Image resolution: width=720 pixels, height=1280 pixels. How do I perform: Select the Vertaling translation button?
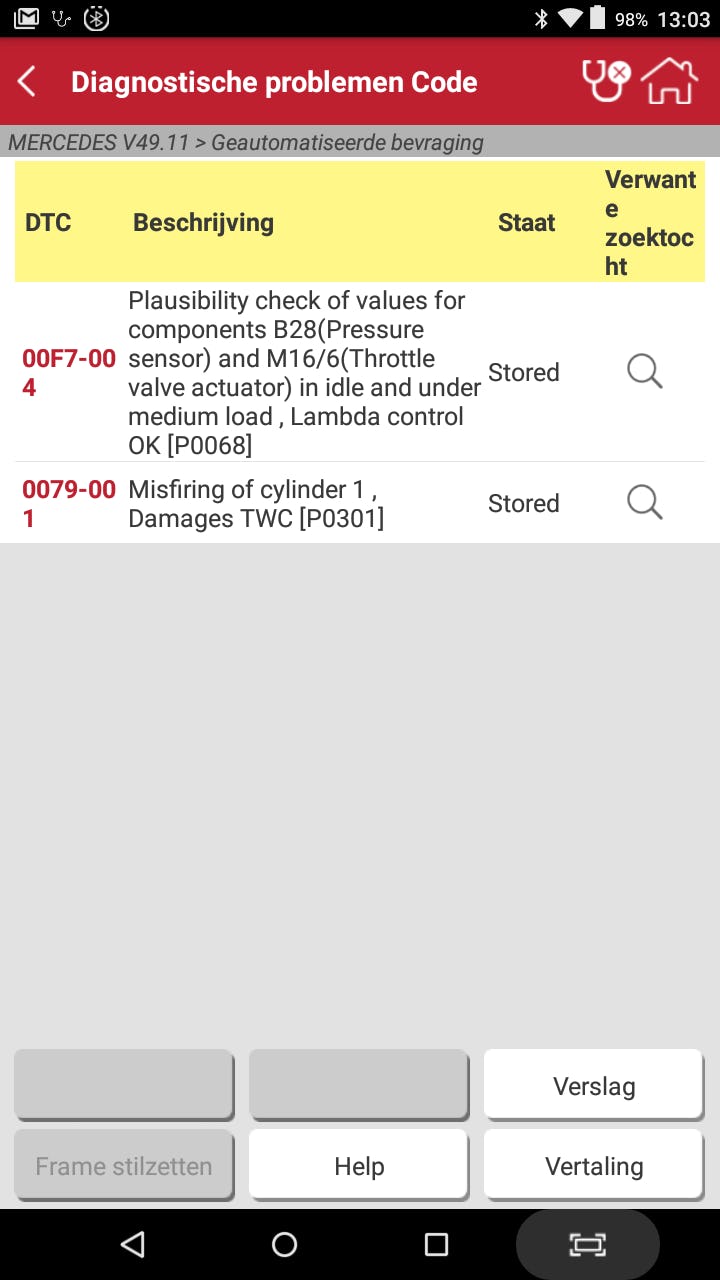(594, 1166)
